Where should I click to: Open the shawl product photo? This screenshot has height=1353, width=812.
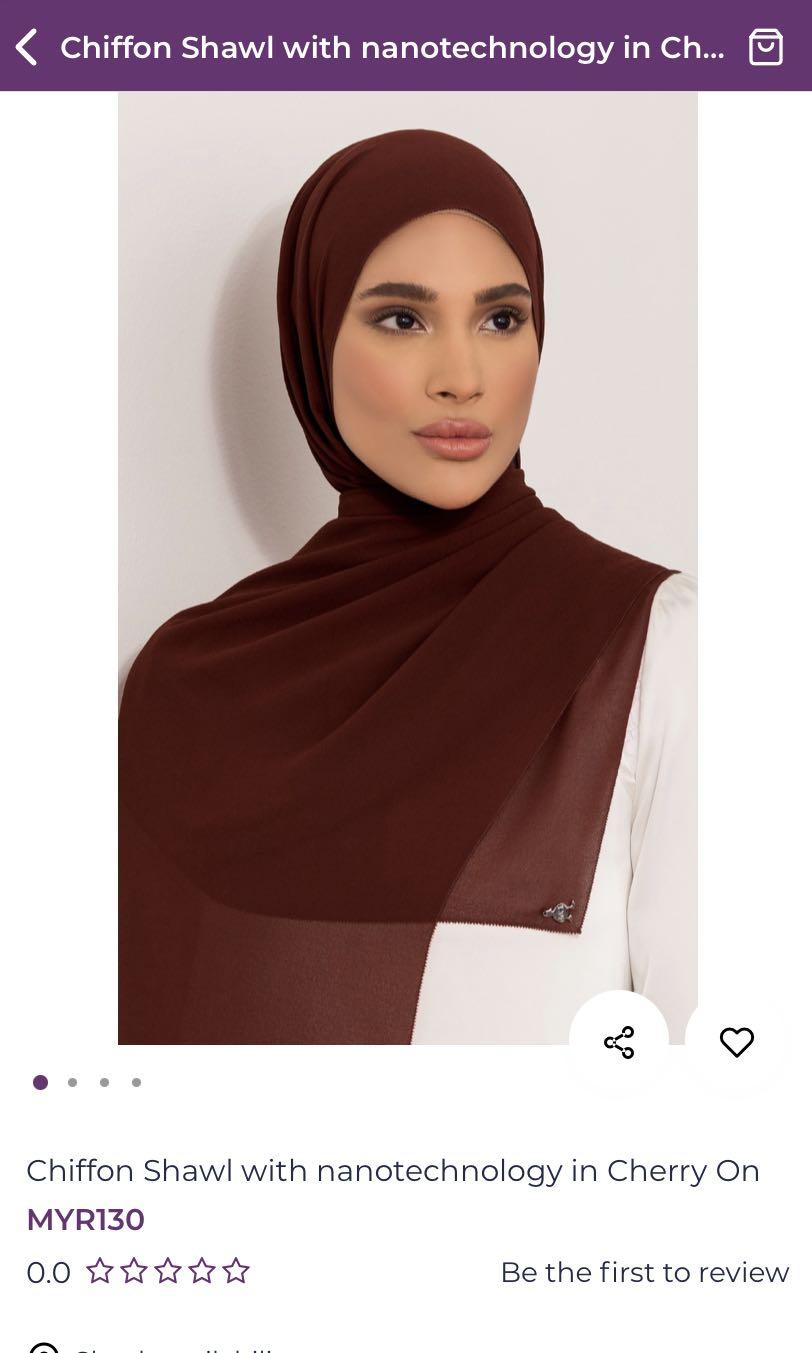[407, 560]
